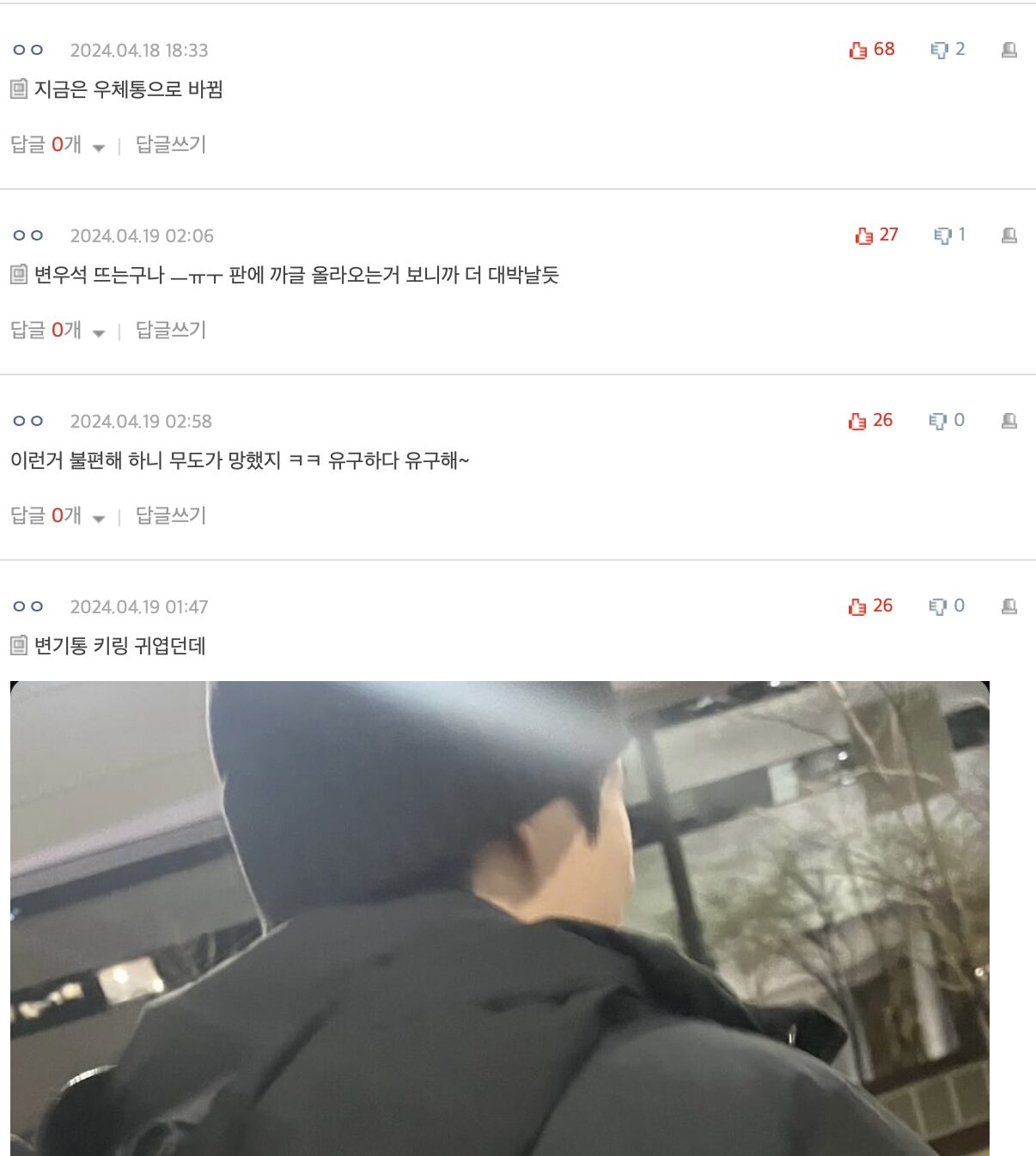Report the 2024.04.18 18:33 comment
This screenshot has width=1036, height=1156.
pyautogui.click(x=1009, y=51)
